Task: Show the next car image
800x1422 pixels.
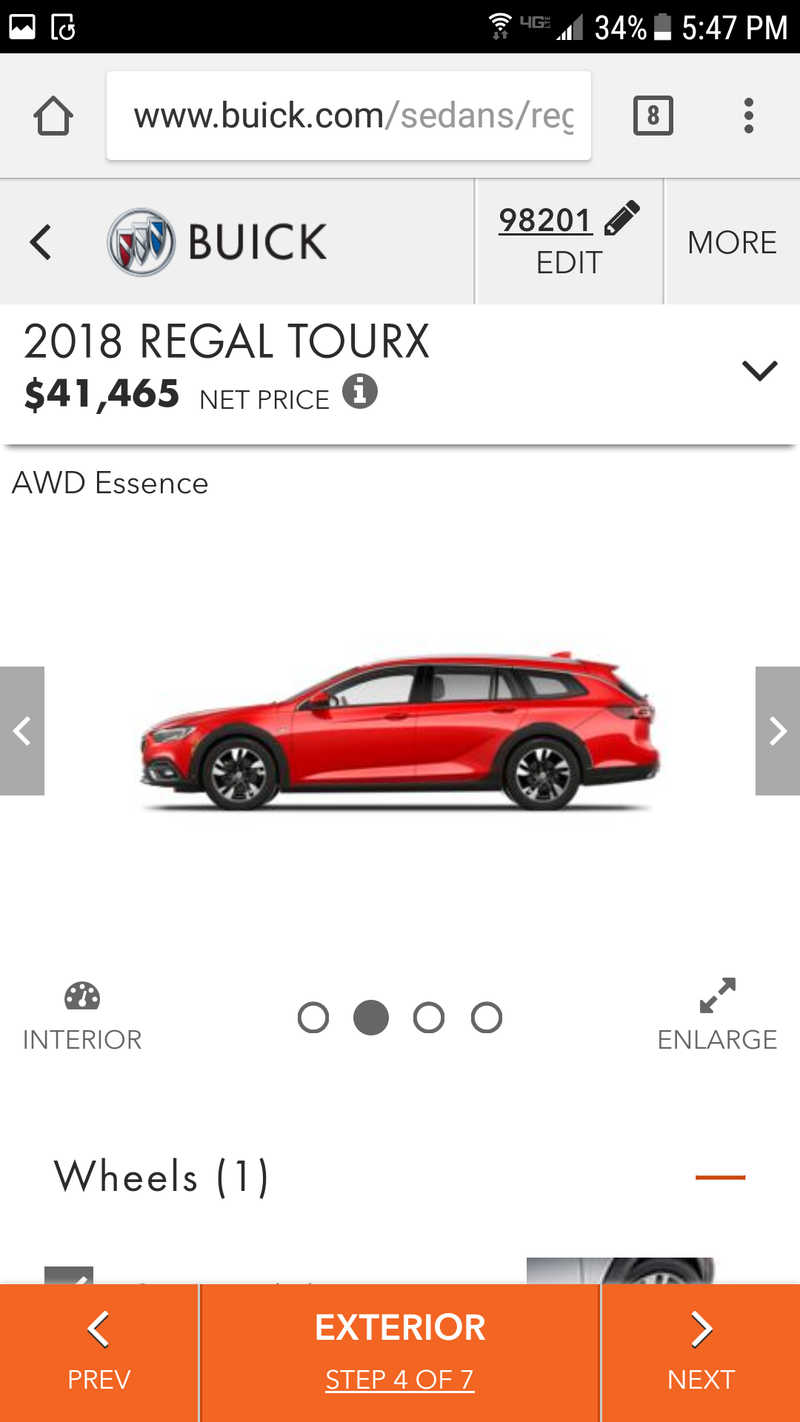Action: point(777,731)
